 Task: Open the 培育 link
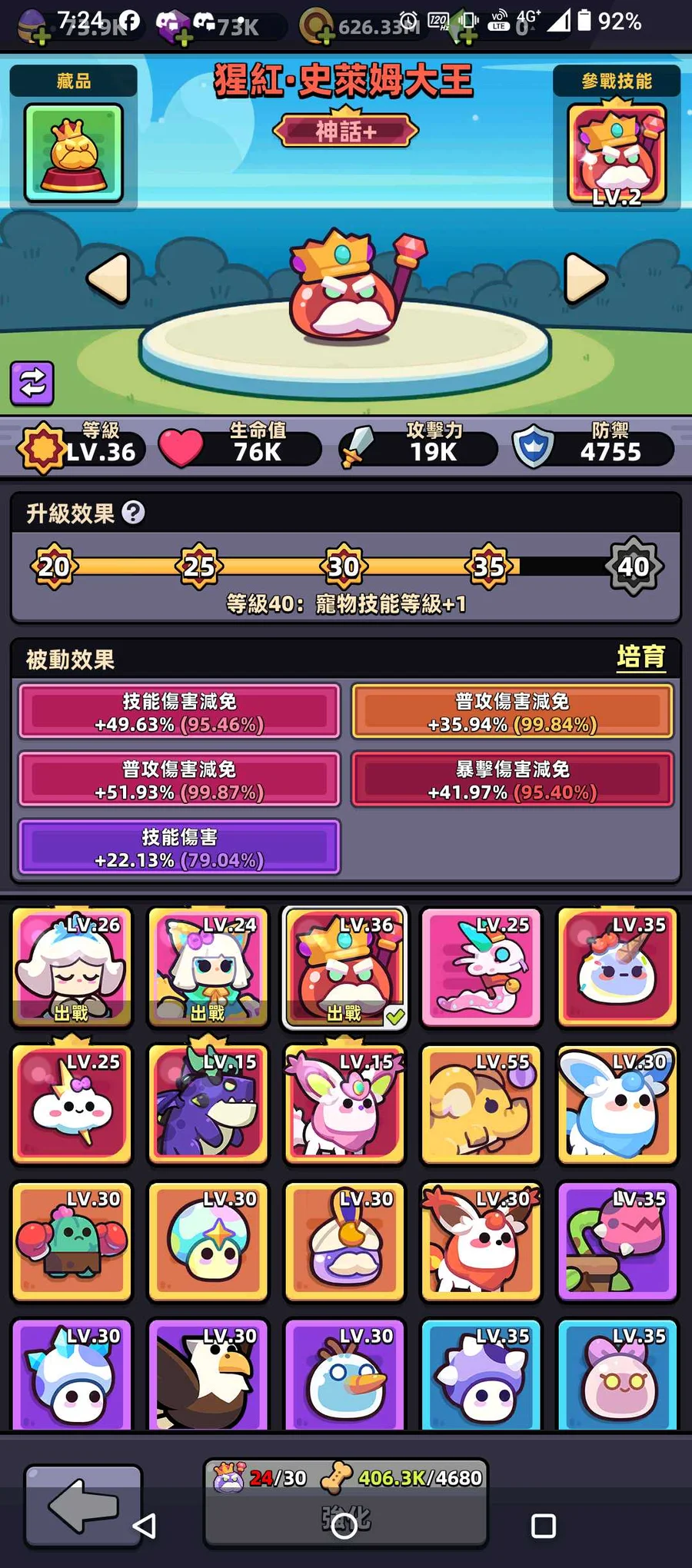(x=640, y=657)
